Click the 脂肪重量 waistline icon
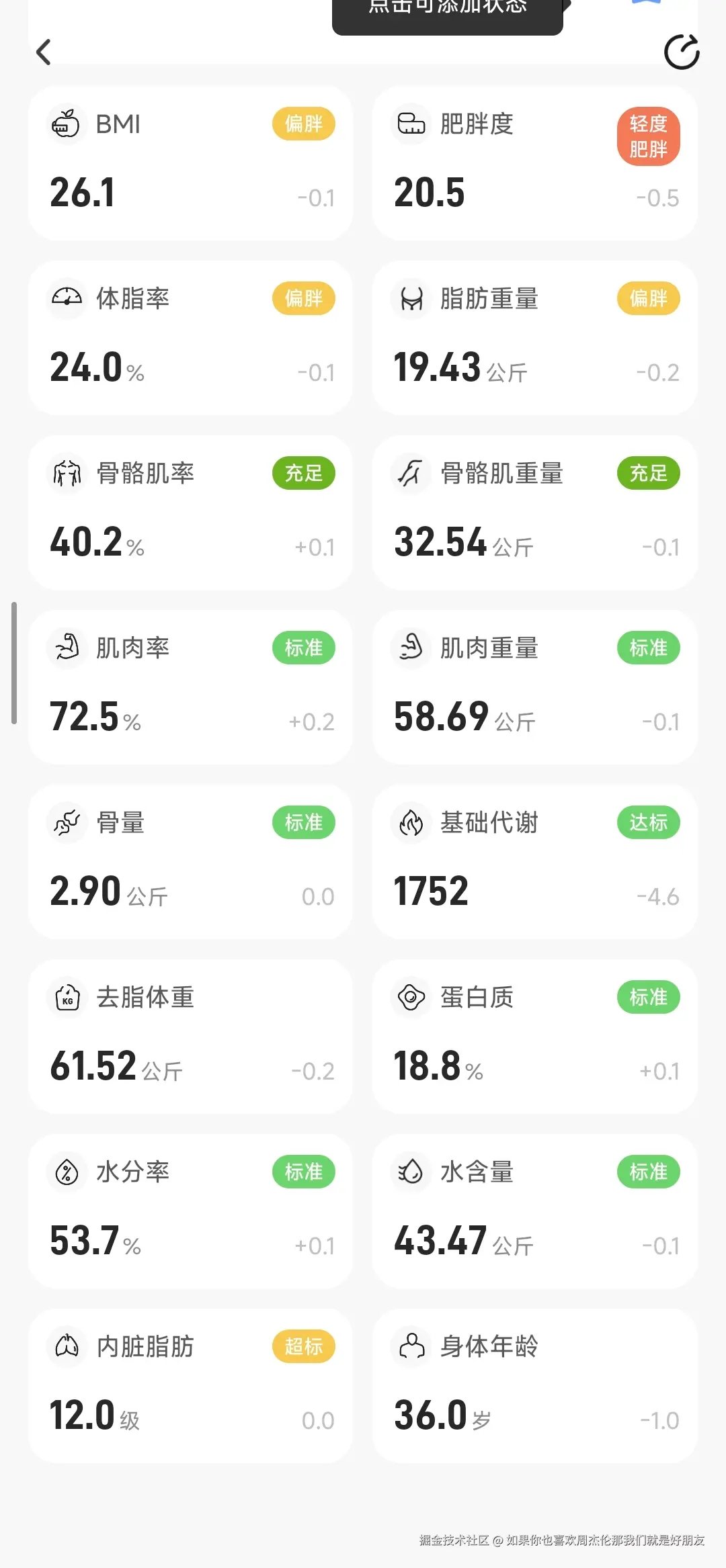The width and height of the screenshot is (726, 1568). pyautogui.click(x=411, y=298)
